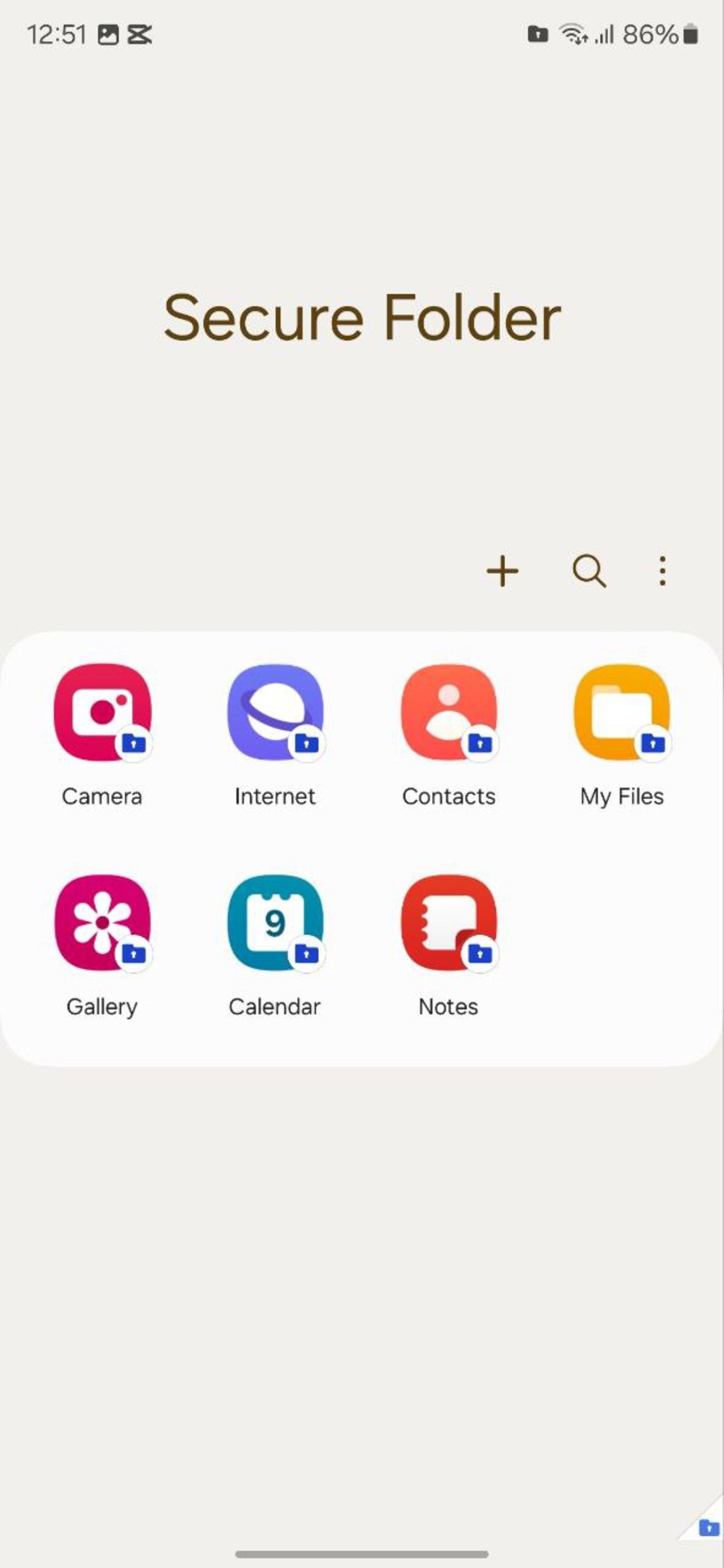Open the Notes app
The width and height of the screenshot is (724, 1568).
[449, 923]
